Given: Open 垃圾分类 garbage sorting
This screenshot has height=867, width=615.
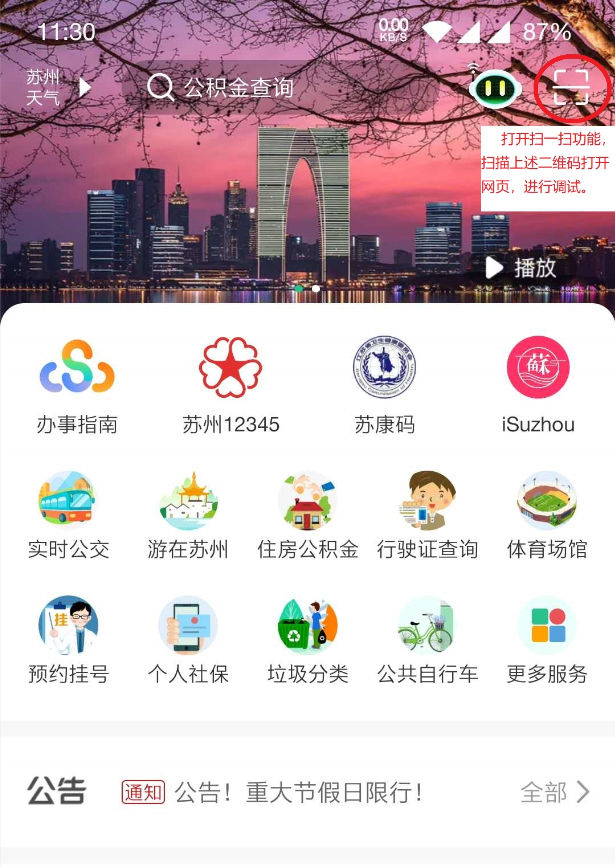Looking at the screenshot, I should 308,640.
